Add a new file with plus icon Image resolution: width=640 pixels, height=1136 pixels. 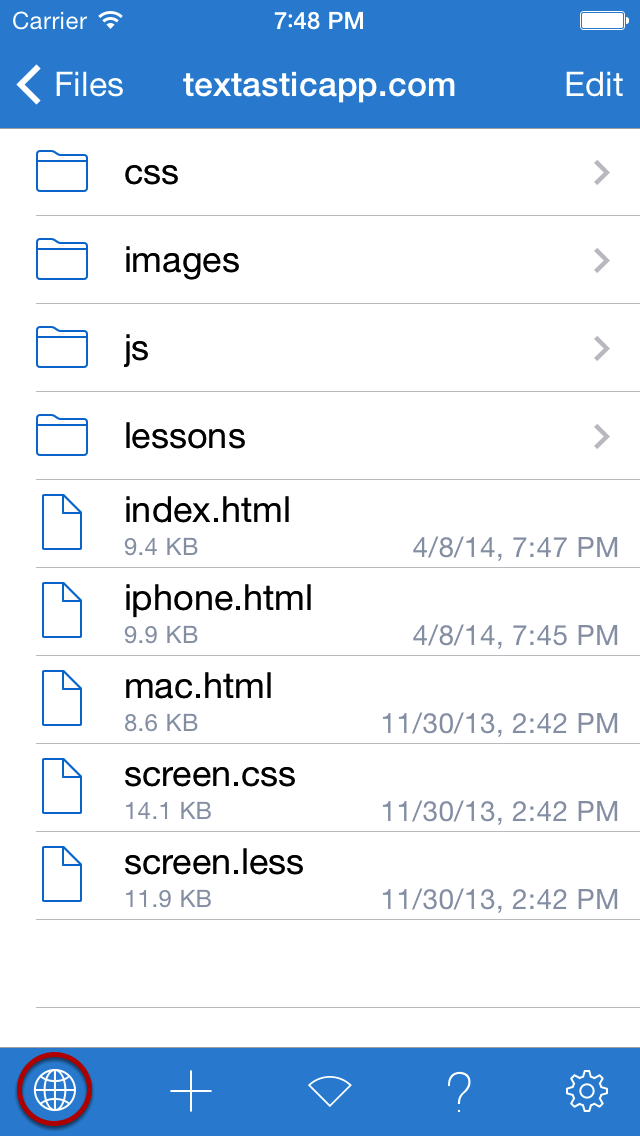(191, 1090)
